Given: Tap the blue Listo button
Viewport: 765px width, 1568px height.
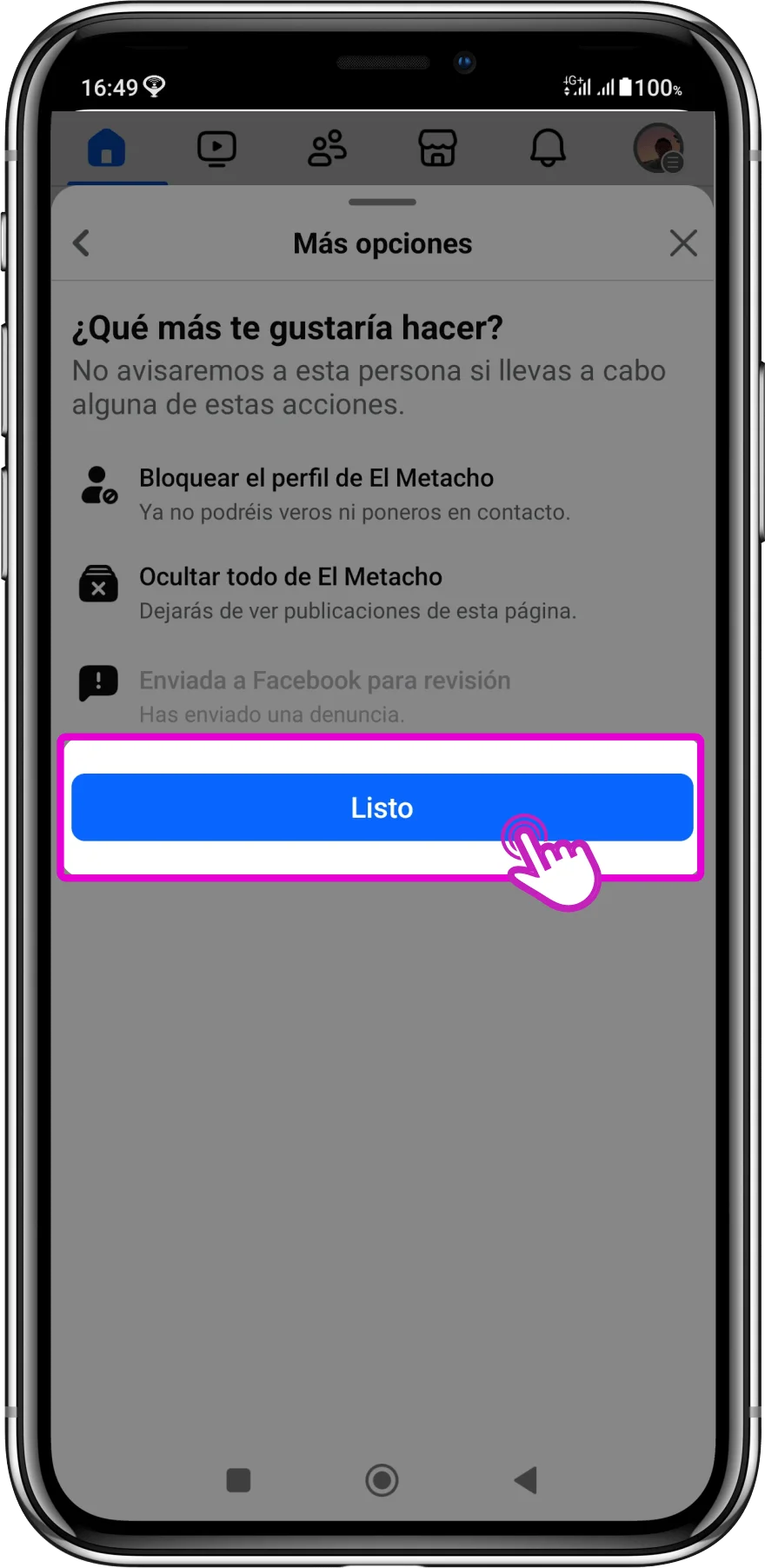Looking at the screenshot, I should [382, 807].
